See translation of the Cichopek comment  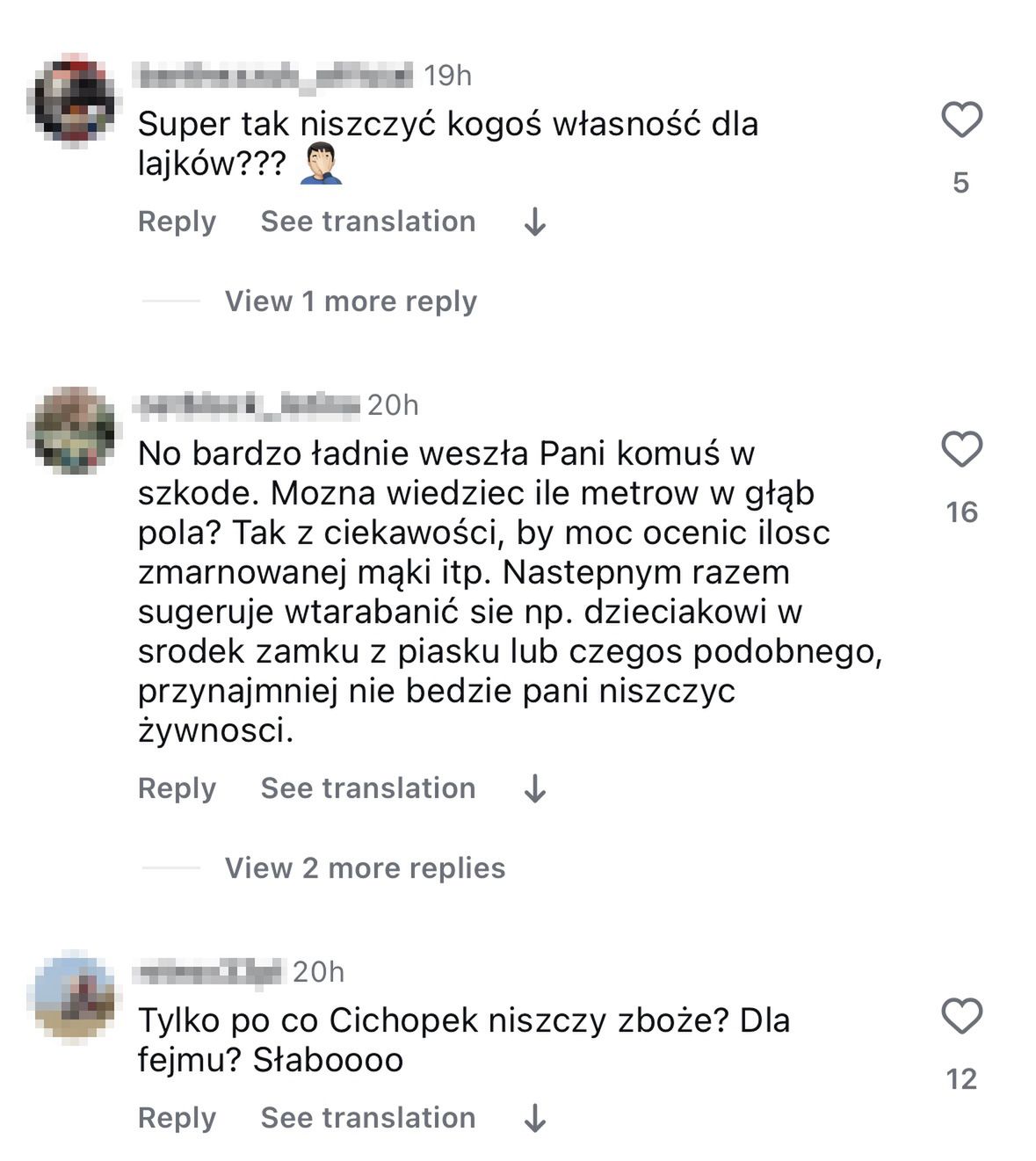tap(367, 1118)
